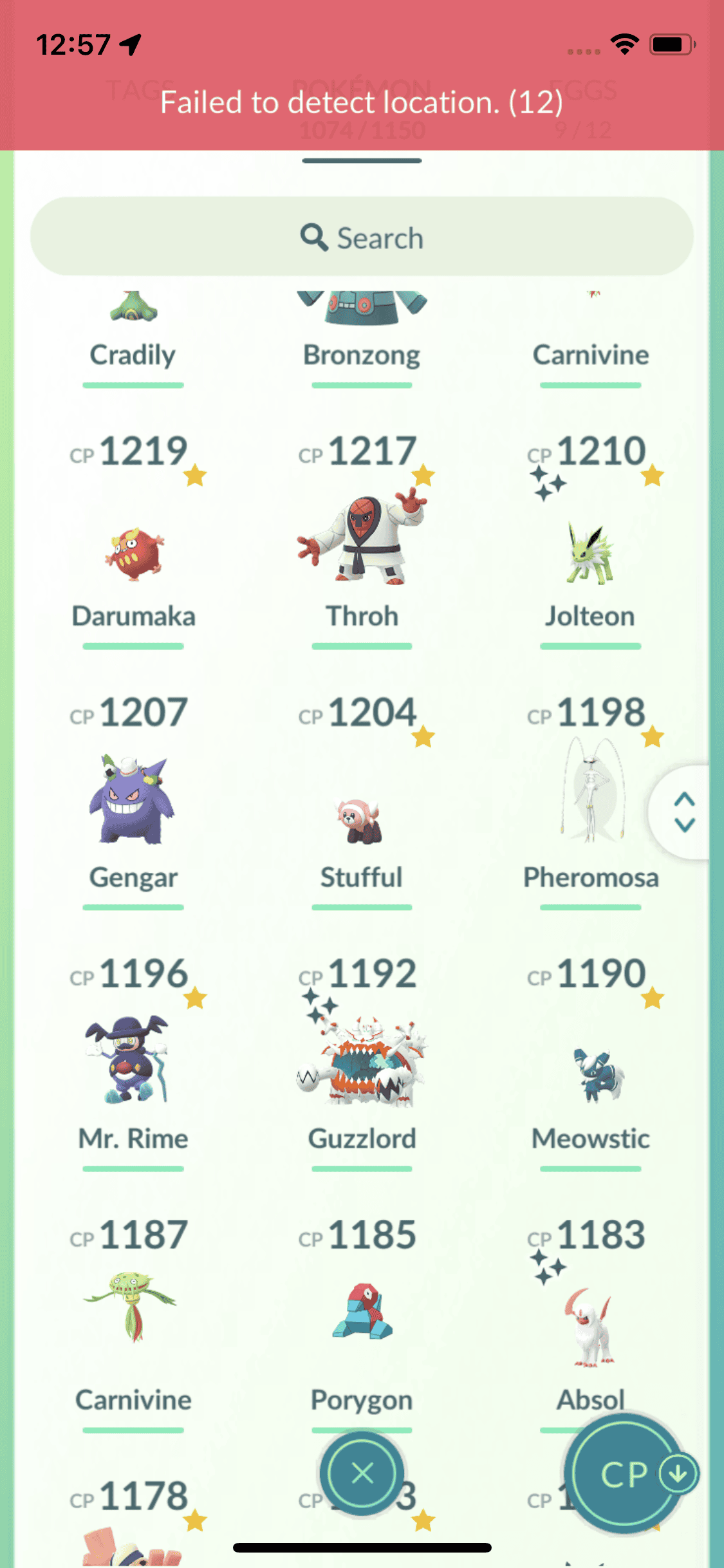Open Darumaka with CP 1219

(133, 554)
